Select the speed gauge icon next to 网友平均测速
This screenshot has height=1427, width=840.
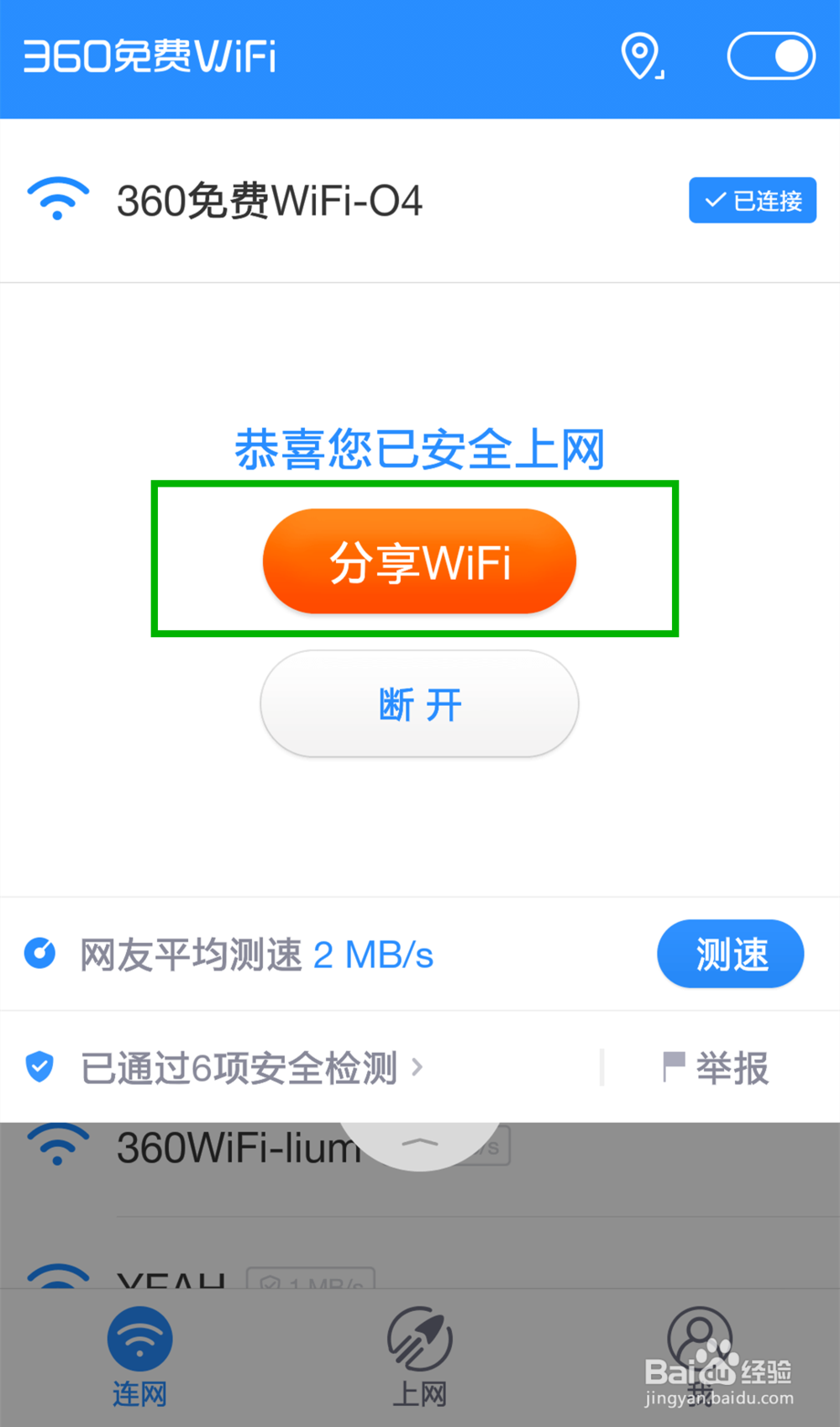(x=39, y=953)
